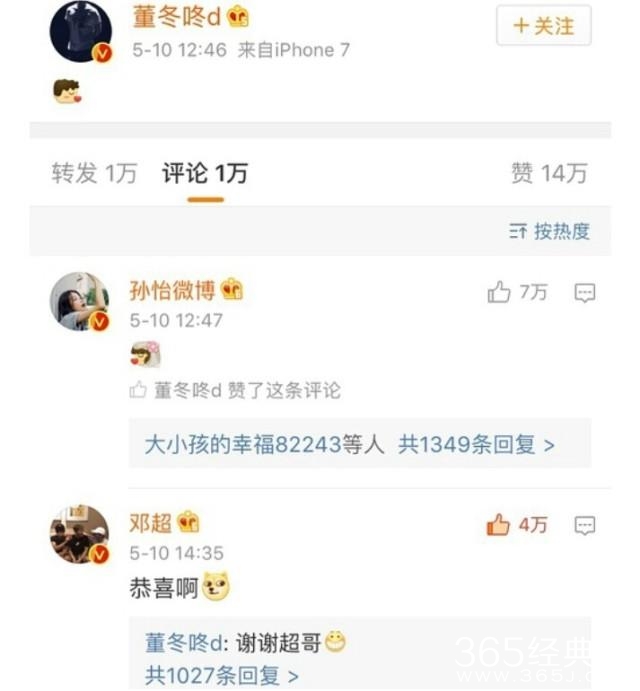The width and height of the screenshot is (640, 691).
Task: Reply to 孙怡微博's comment
Action: point(585,292)
